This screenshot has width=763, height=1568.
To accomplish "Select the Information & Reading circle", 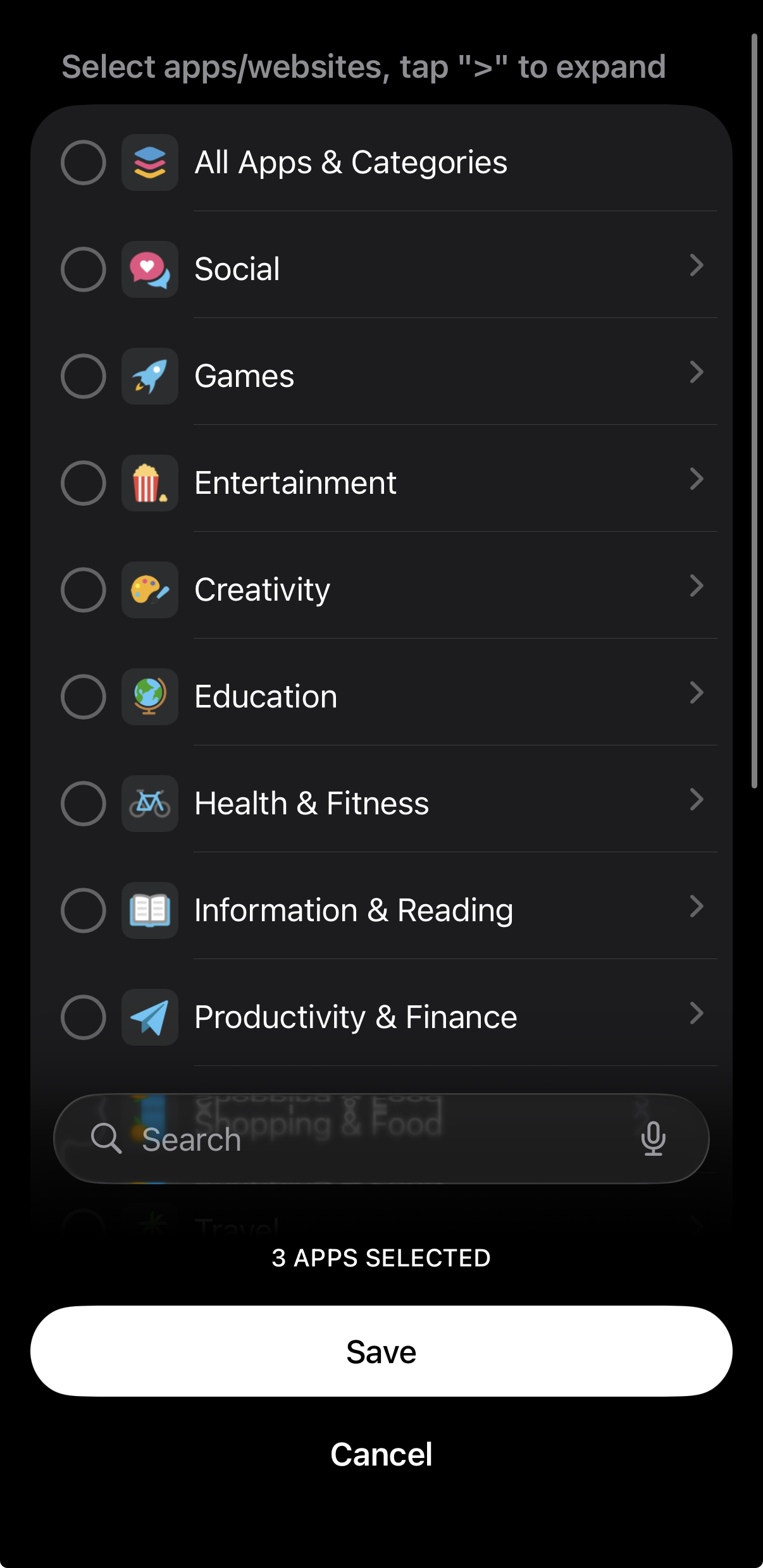I will (x=83, y=910).
